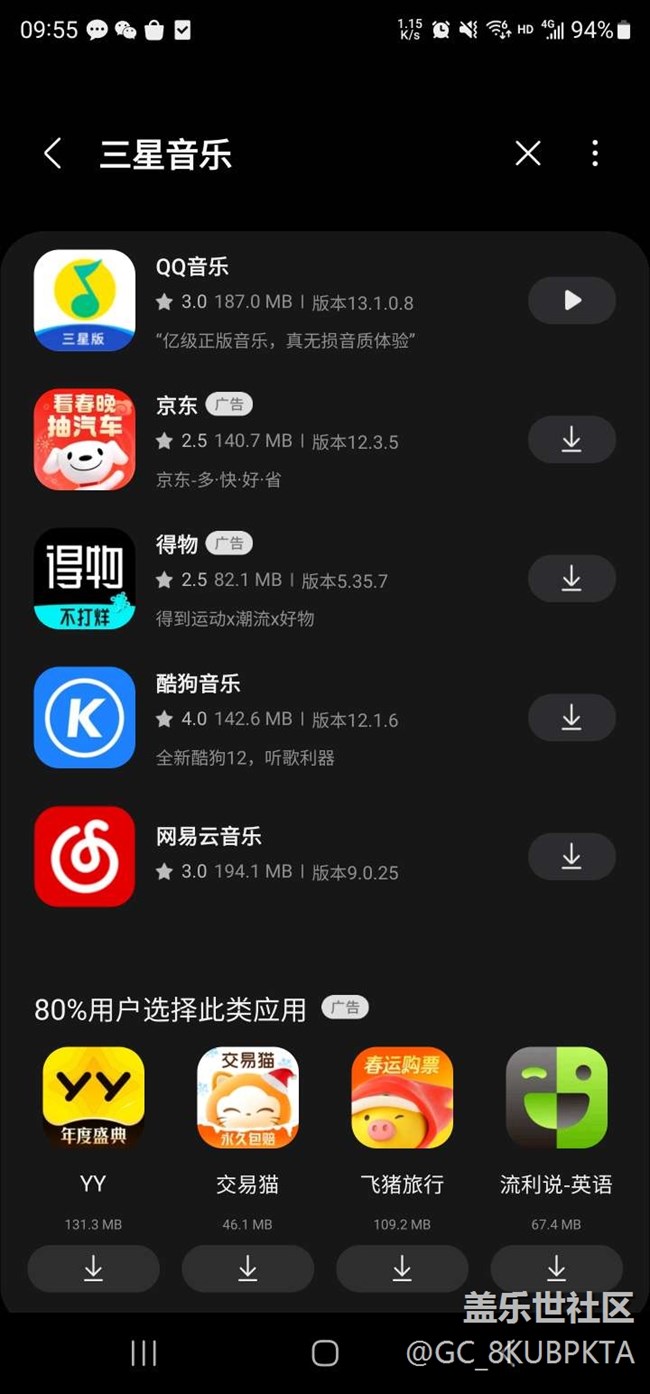
Task: Go back from the 三星音乐 search results
Action: coord(53,154)
